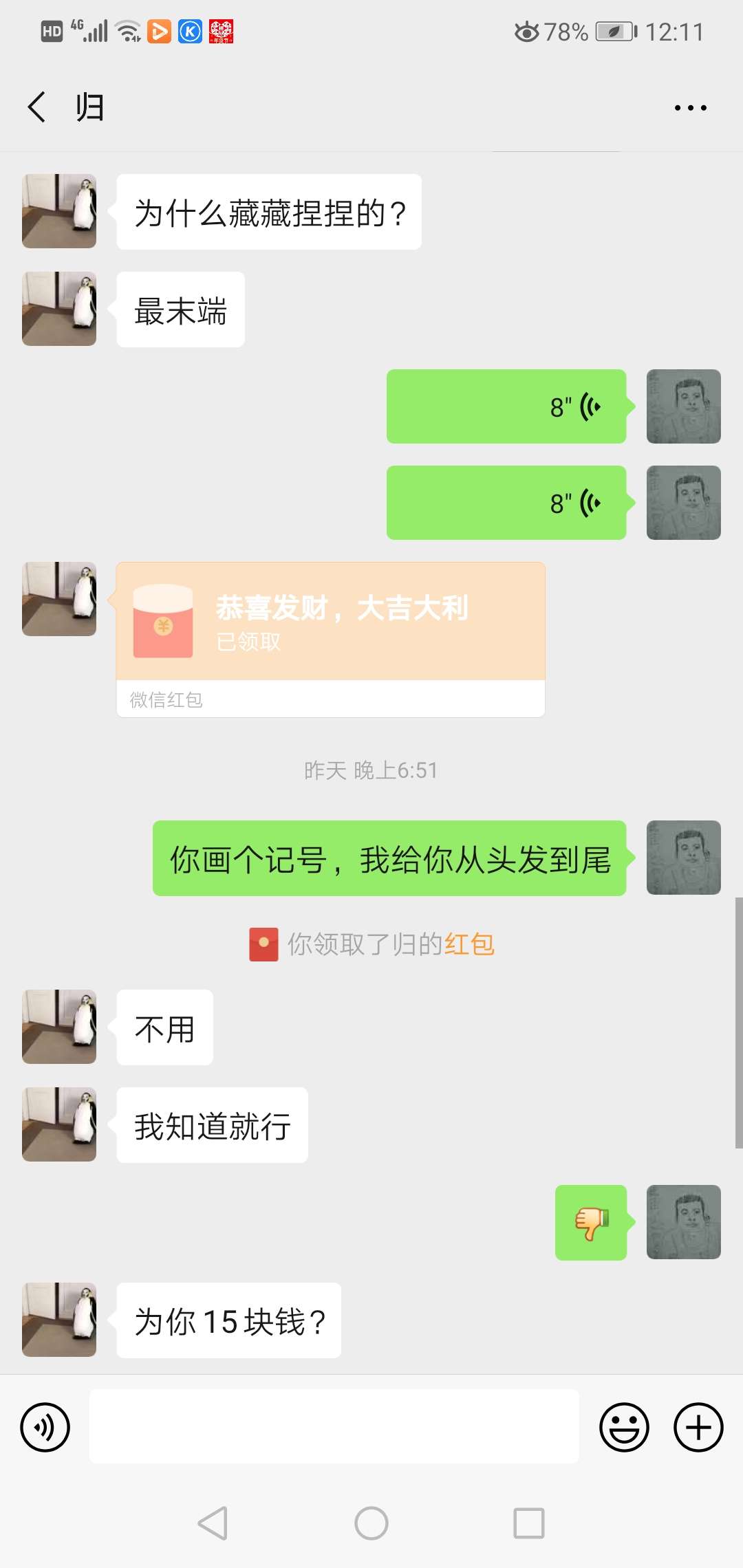The image size is (743, 1568).
Task: Open the three-dot chat info menu
Action: pyautogui.click(x=690, y=108)
